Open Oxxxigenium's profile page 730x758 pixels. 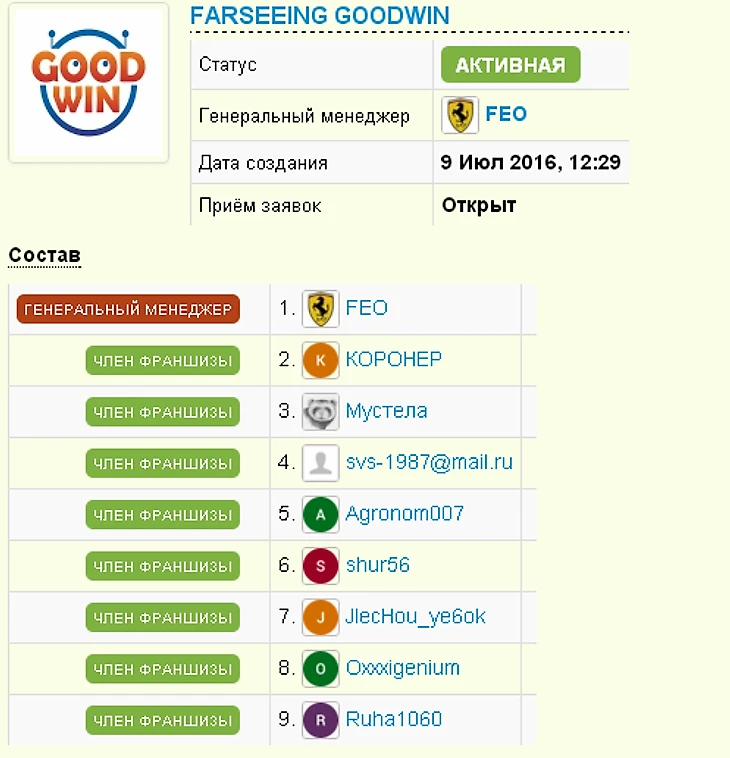coord(402,668)
